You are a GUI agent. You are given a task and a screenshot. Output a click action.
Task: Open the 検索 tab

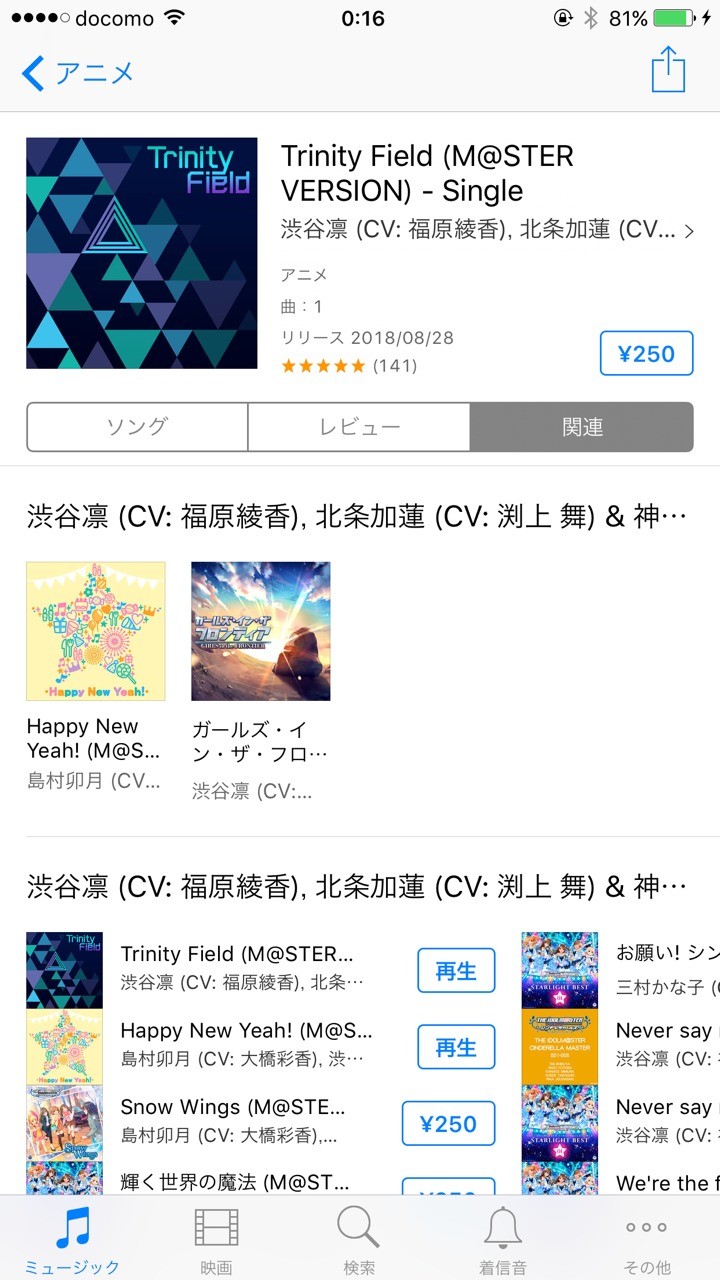click(x=359, y=1238)
